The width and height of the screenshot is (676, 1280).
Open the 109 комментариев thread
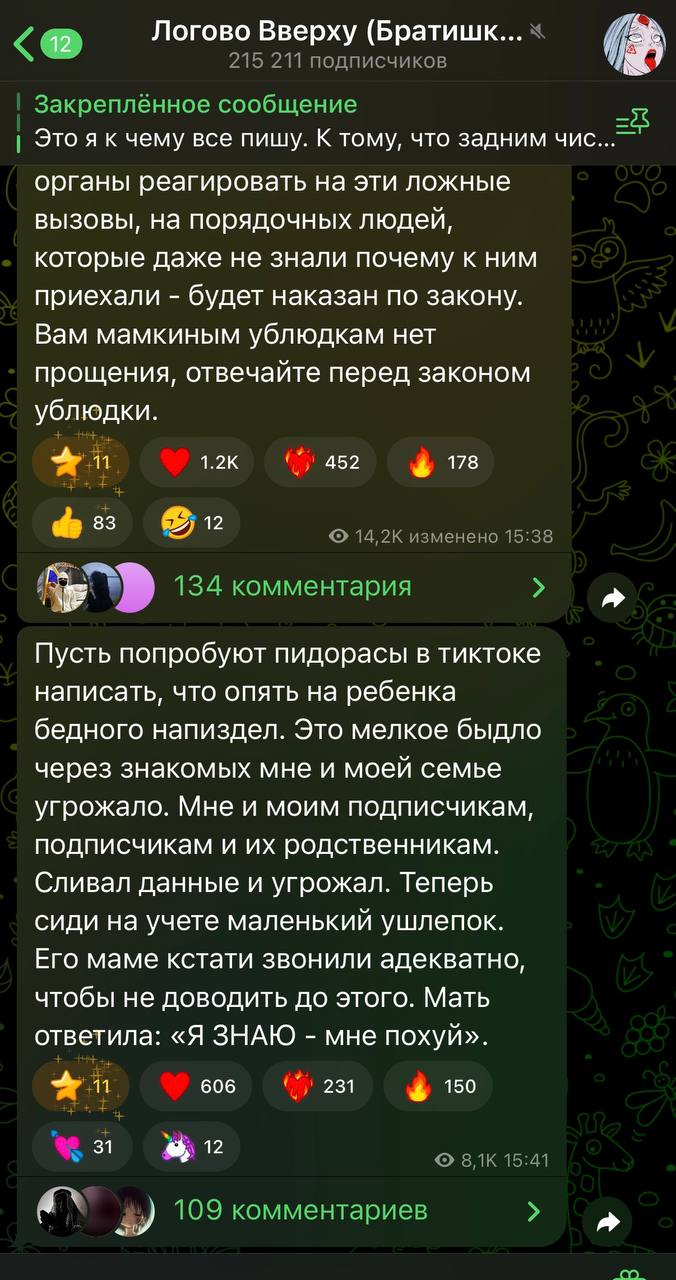click(300, 1211)
